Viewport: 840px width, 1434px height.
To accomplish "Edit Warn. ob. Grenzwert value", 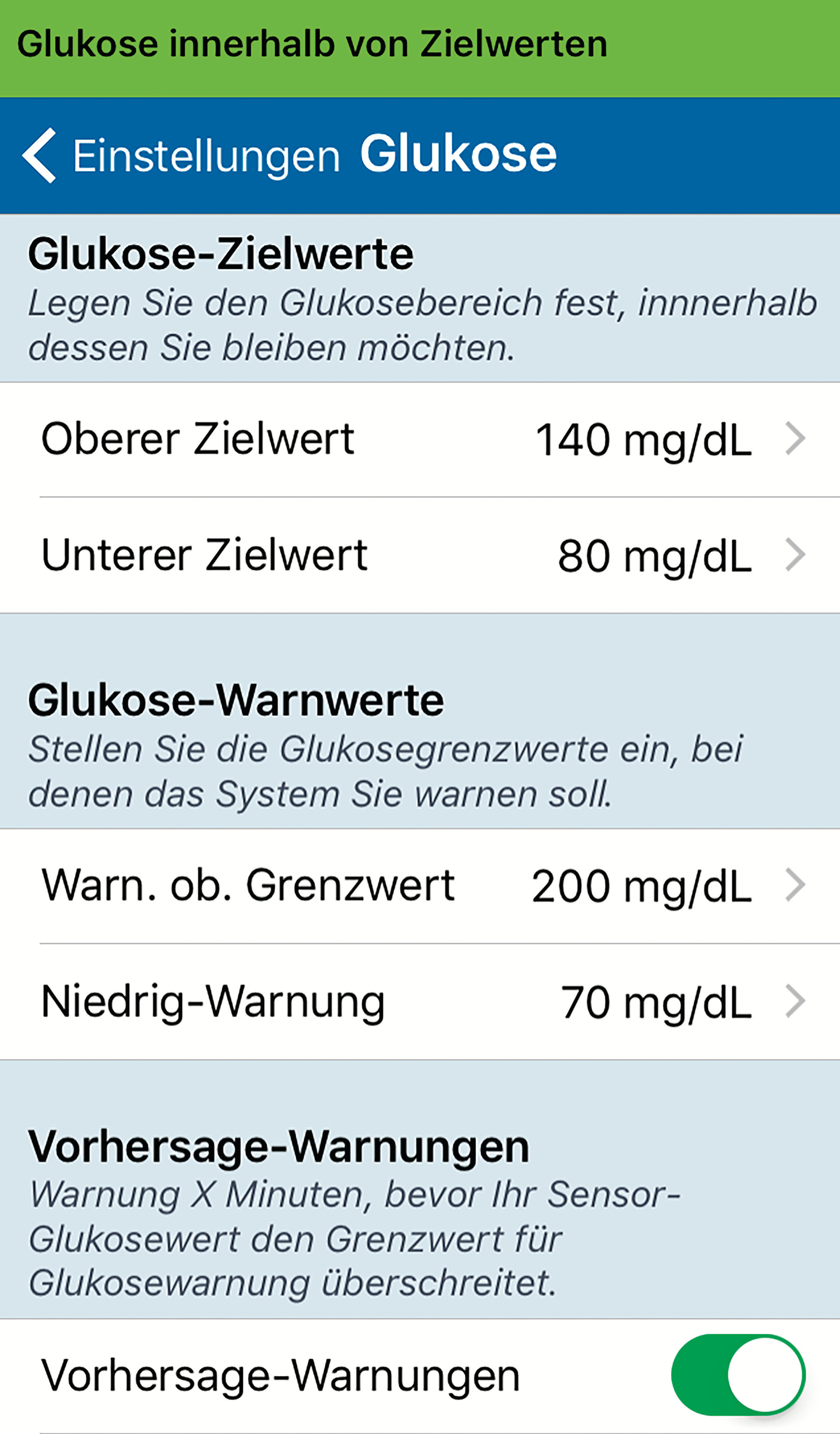I will click(420, 886).
